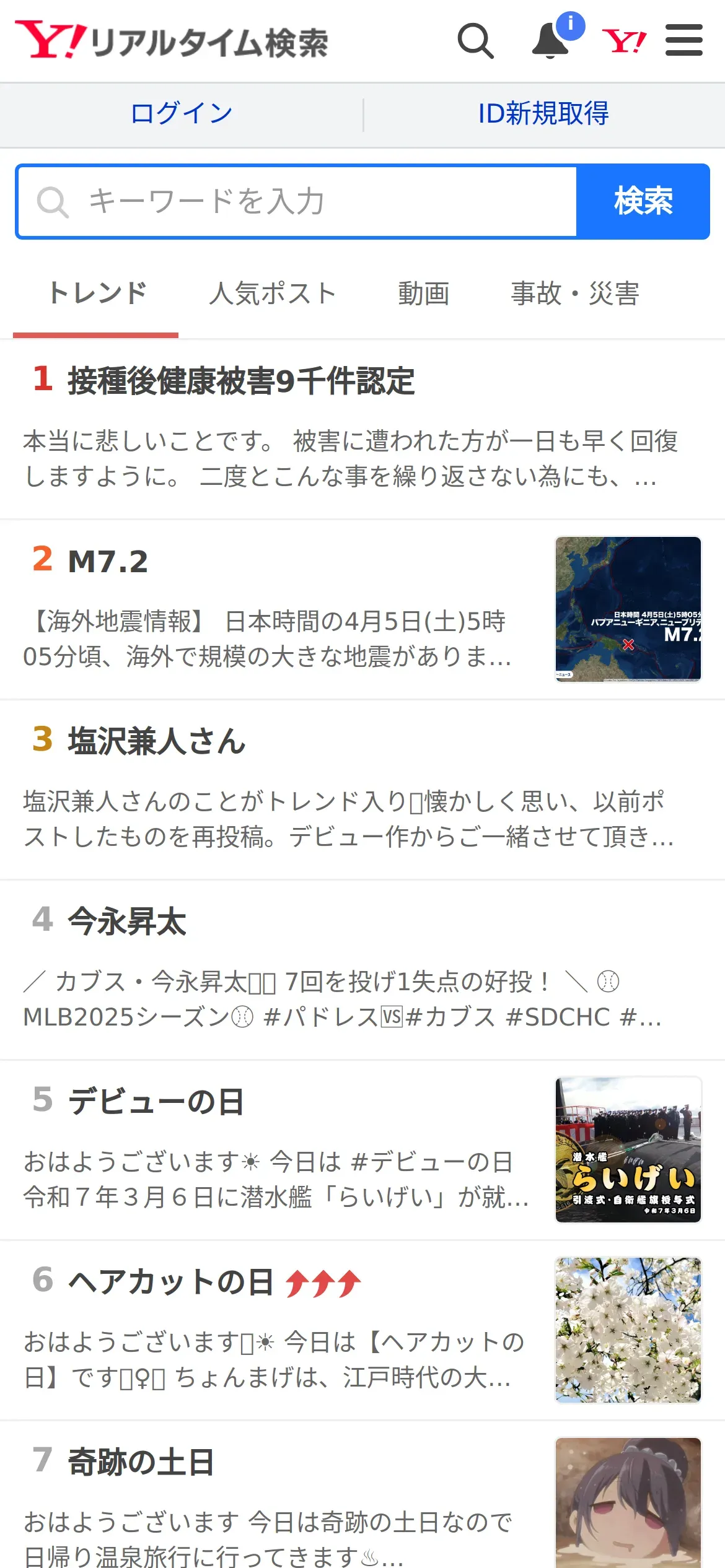Switch to the 事故・災害 tab

574,294
